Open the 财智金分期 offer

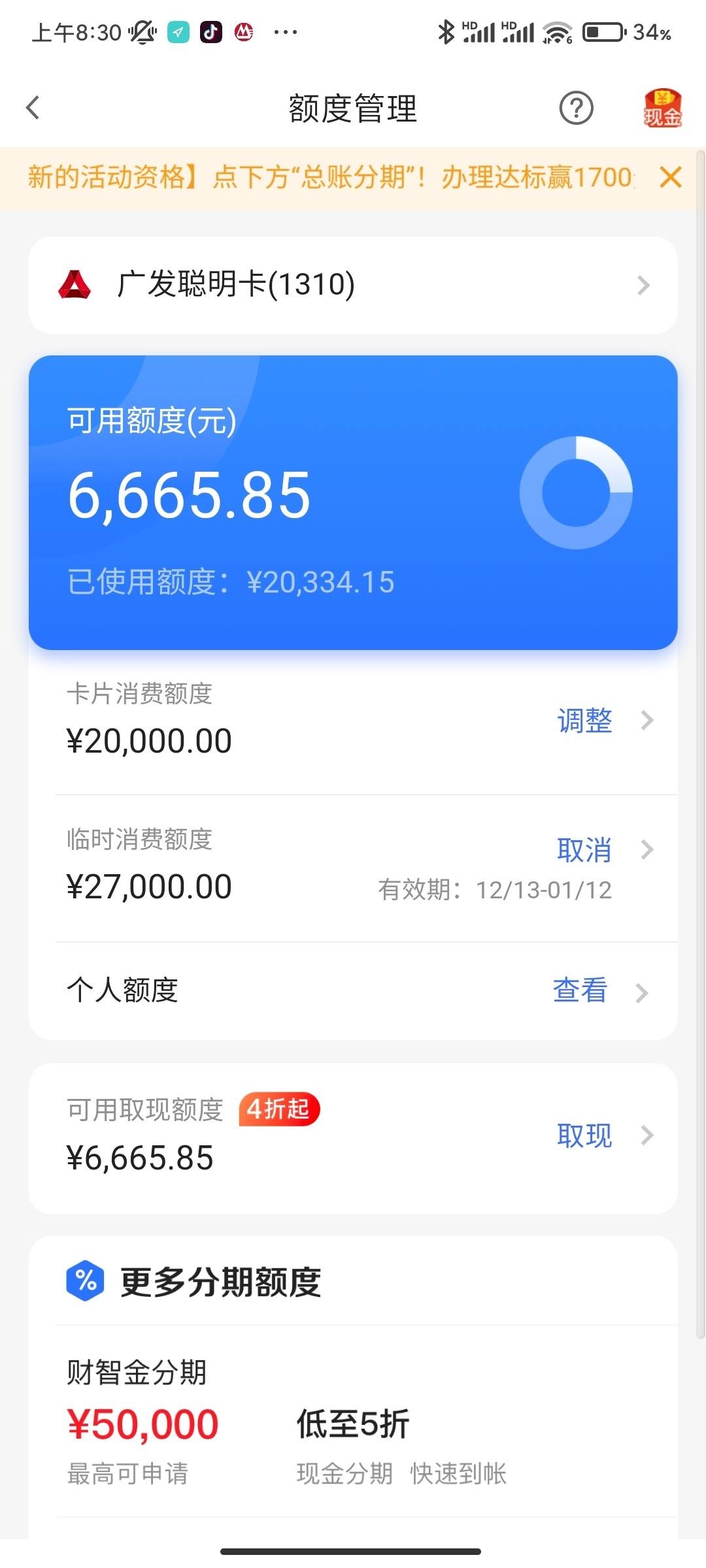(x=353, y=1422)
